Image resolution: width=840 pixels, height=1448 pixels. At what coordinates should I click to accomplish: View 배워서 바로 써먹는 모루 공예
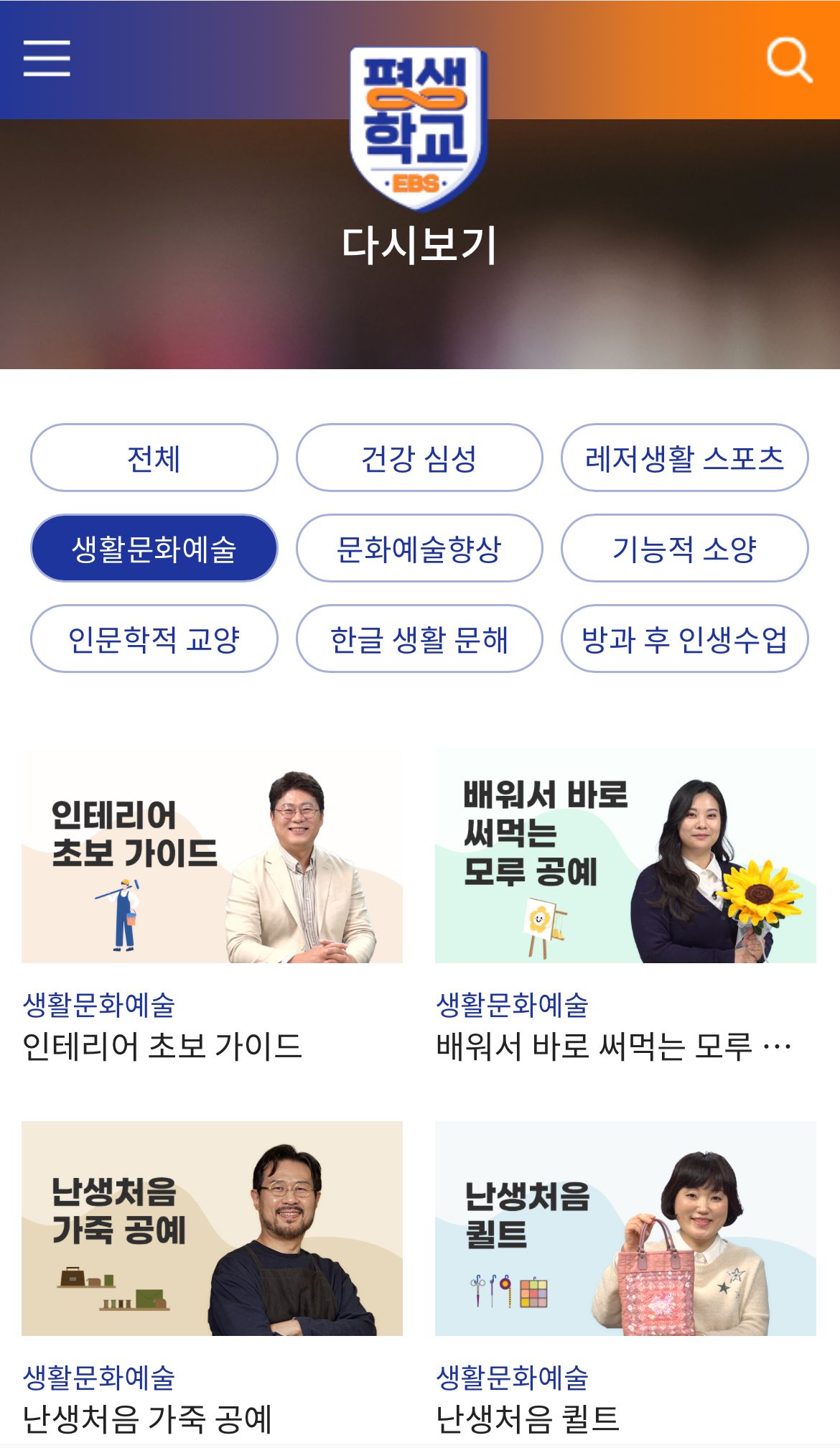tap(625, 856)
